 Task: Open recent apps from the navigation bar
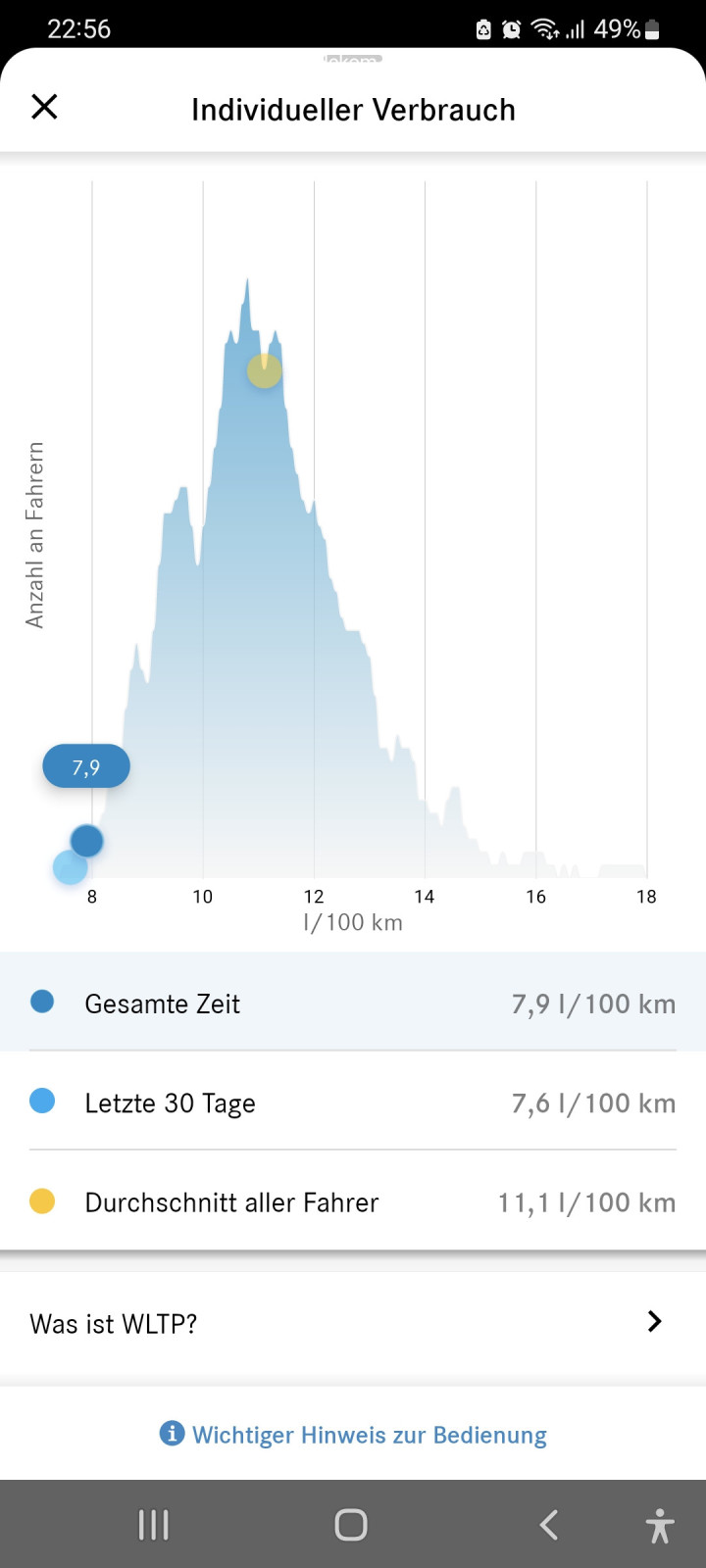(x=154, y=1525)
